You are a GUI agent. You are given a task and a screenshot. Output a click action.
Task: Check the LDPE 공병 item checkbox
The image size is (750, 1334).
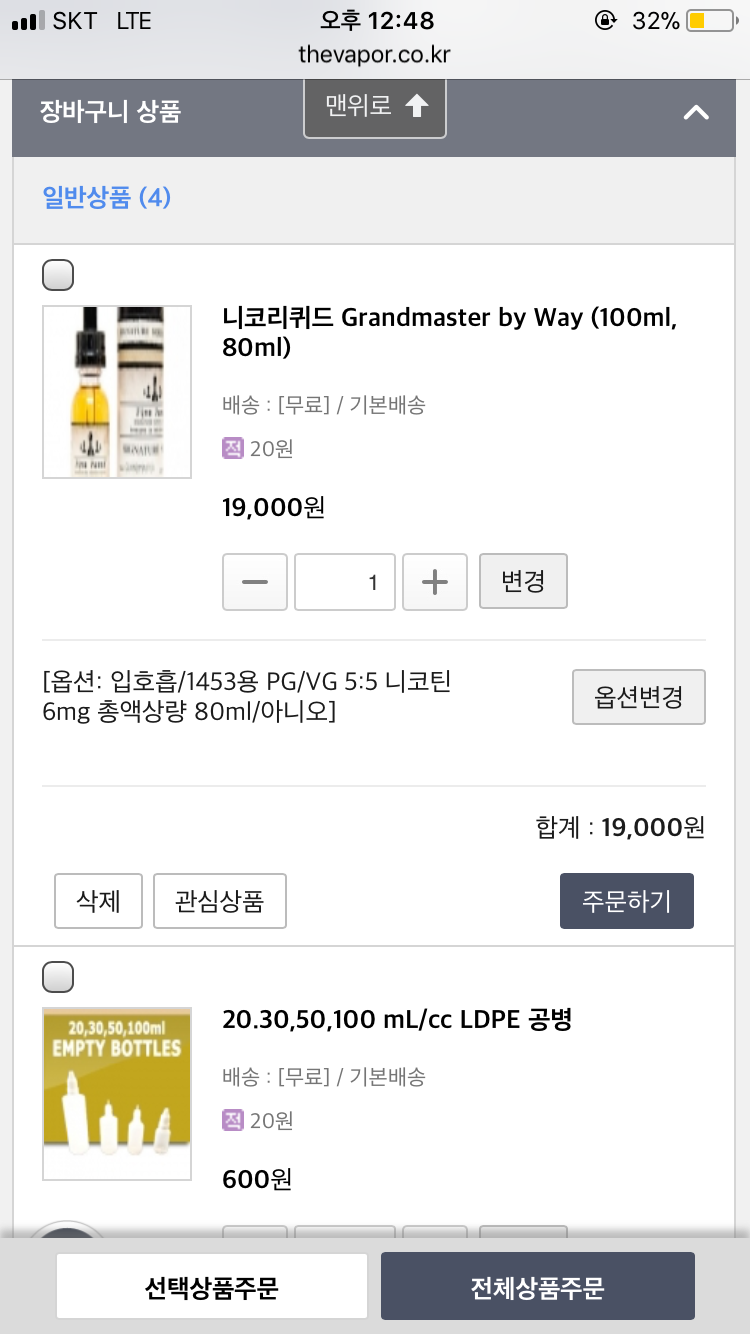click(x=58, y=977)
